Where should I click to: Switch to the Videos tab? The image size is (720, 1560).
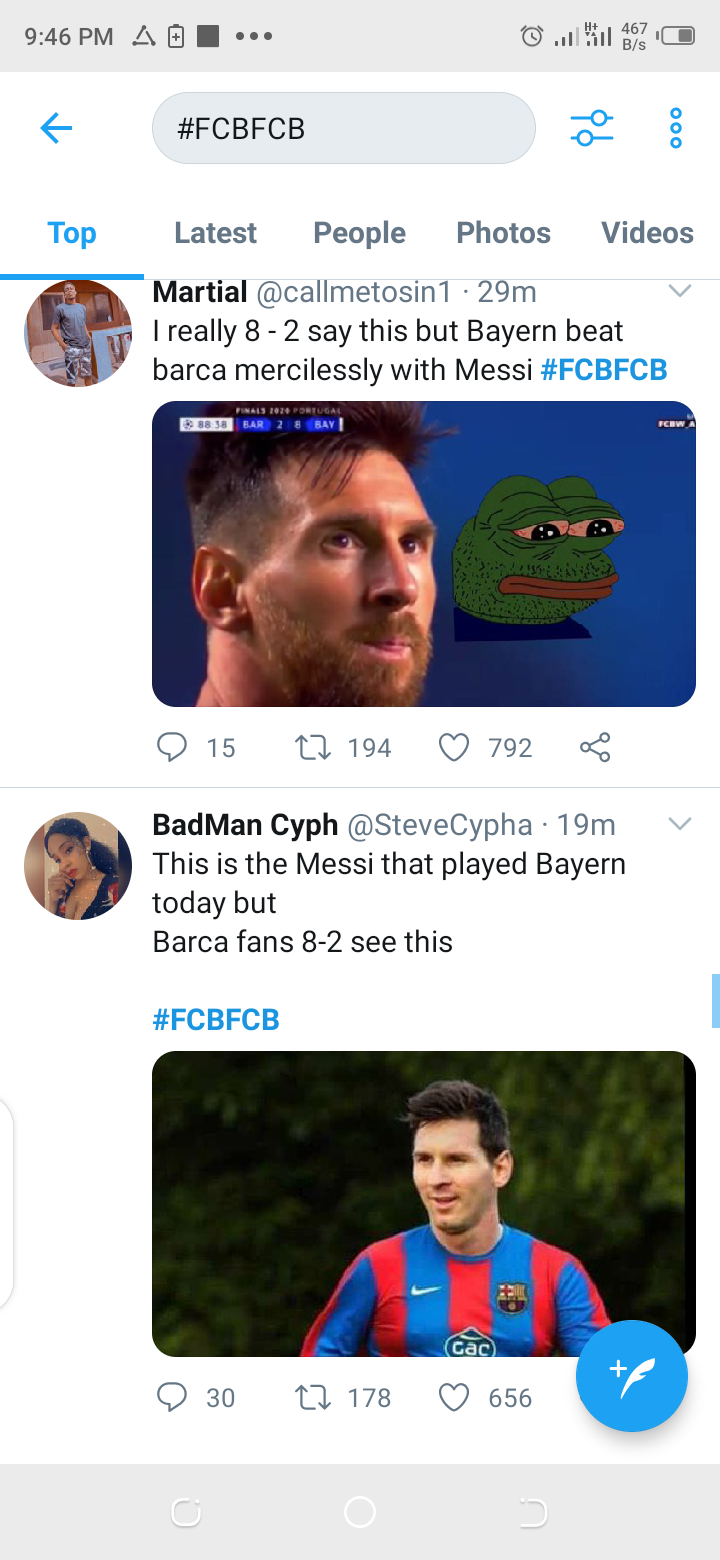coord(647,233)
